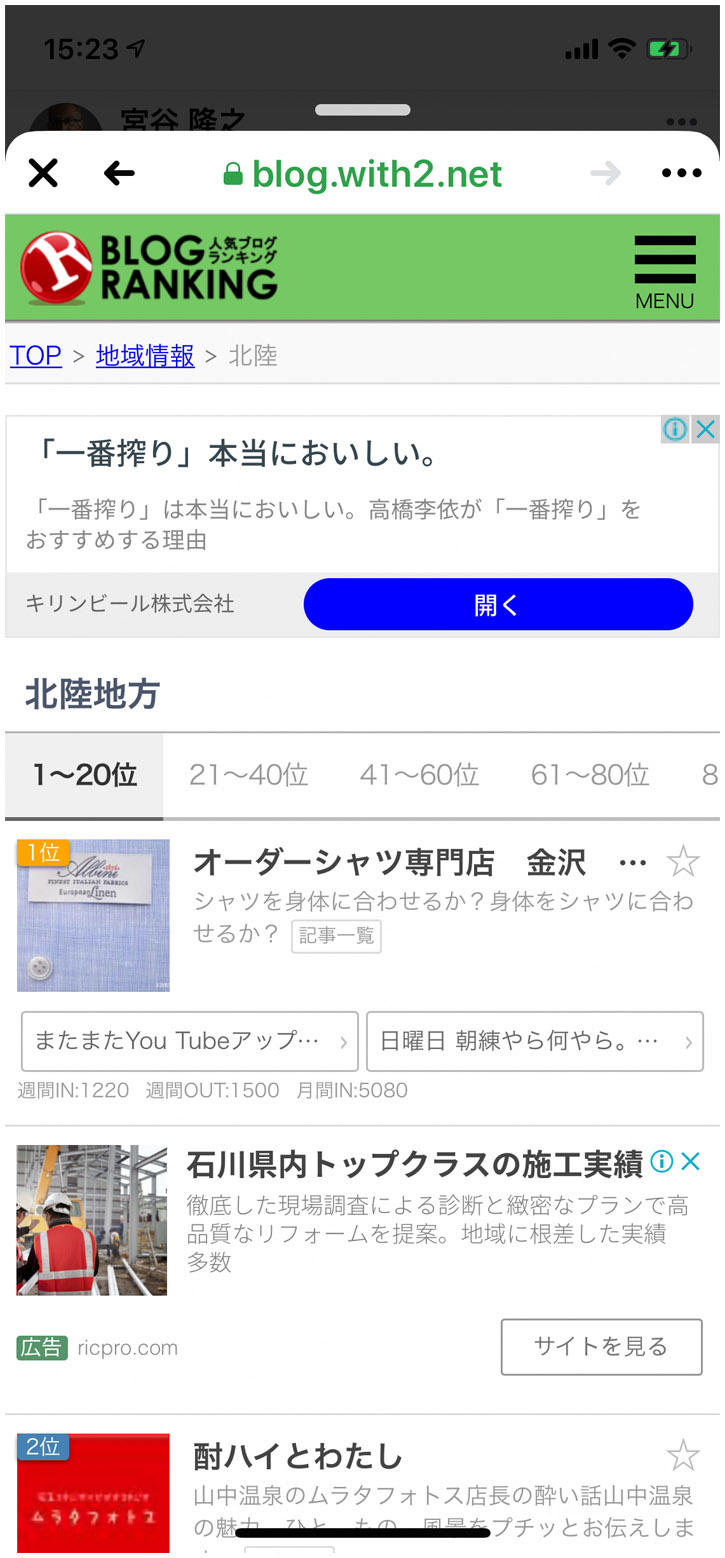Open the 開く button on the Kirin ad

497,604
